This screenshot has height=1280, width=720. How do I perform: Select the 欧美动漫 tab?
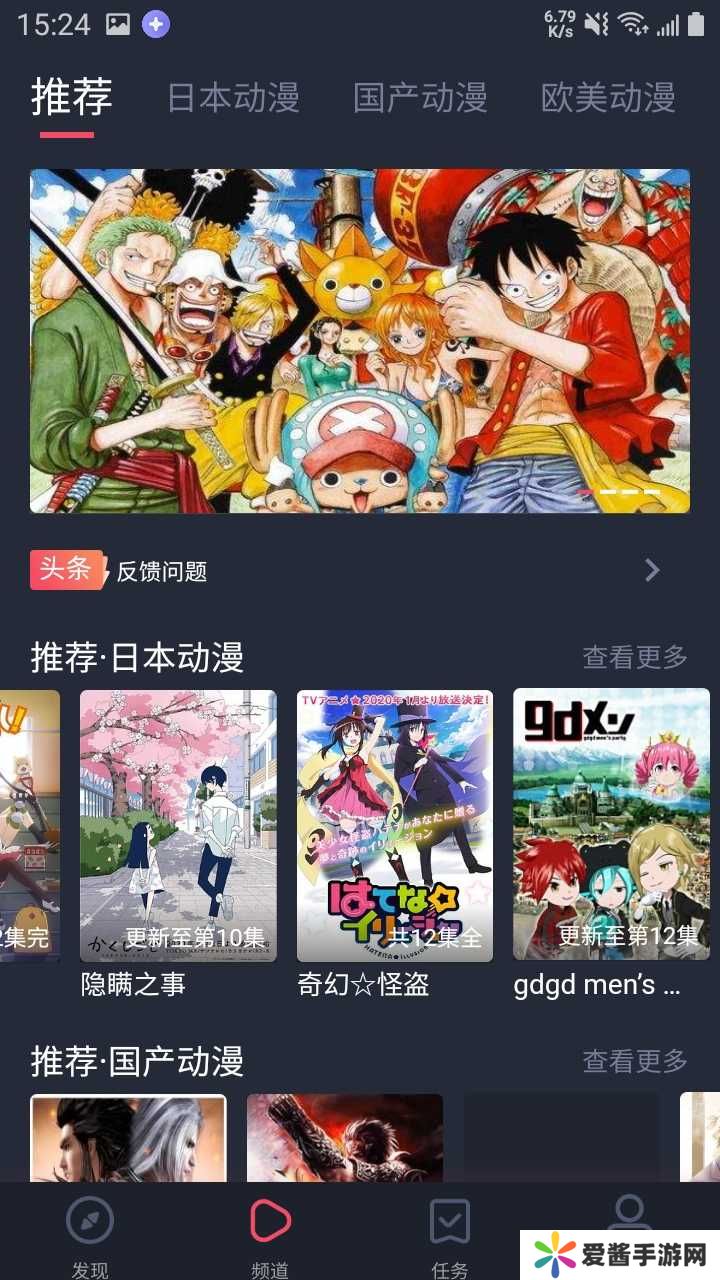point(607,98)
